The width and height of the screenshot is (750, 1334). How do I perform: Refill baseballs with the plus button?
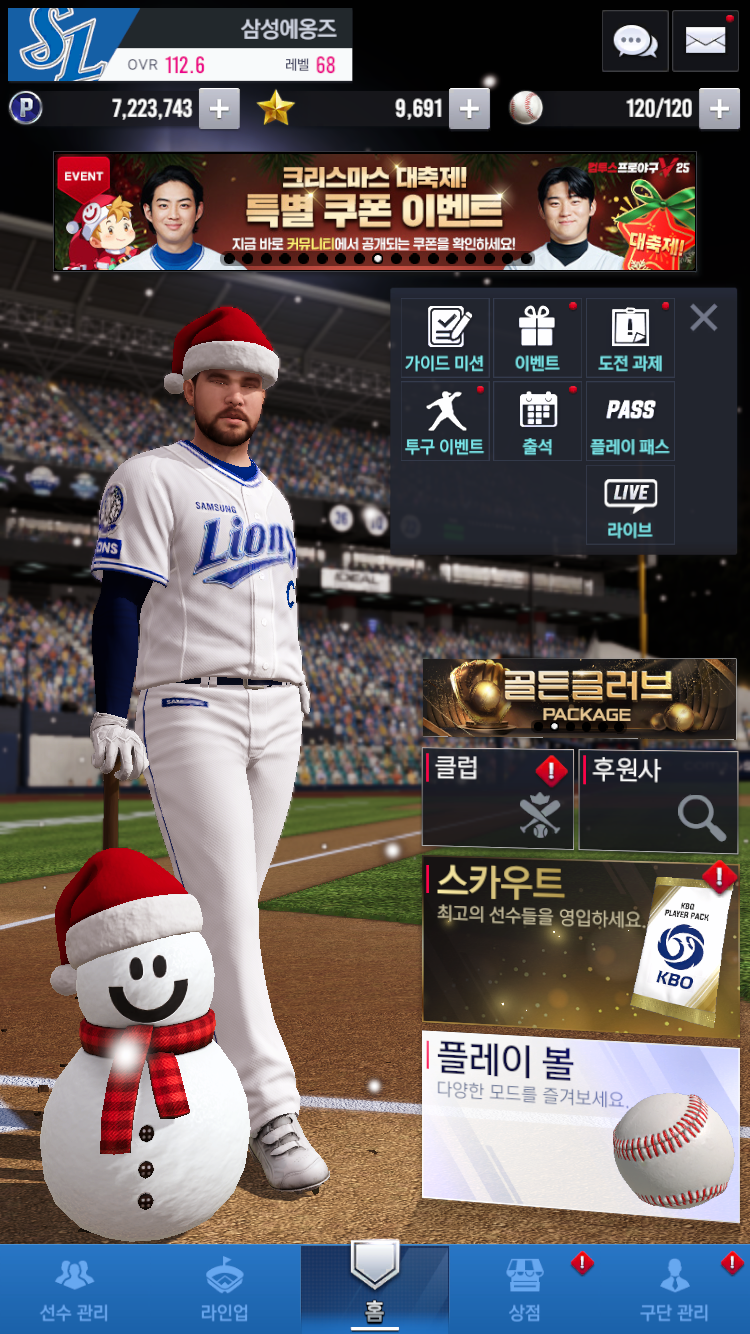point(718,109)
